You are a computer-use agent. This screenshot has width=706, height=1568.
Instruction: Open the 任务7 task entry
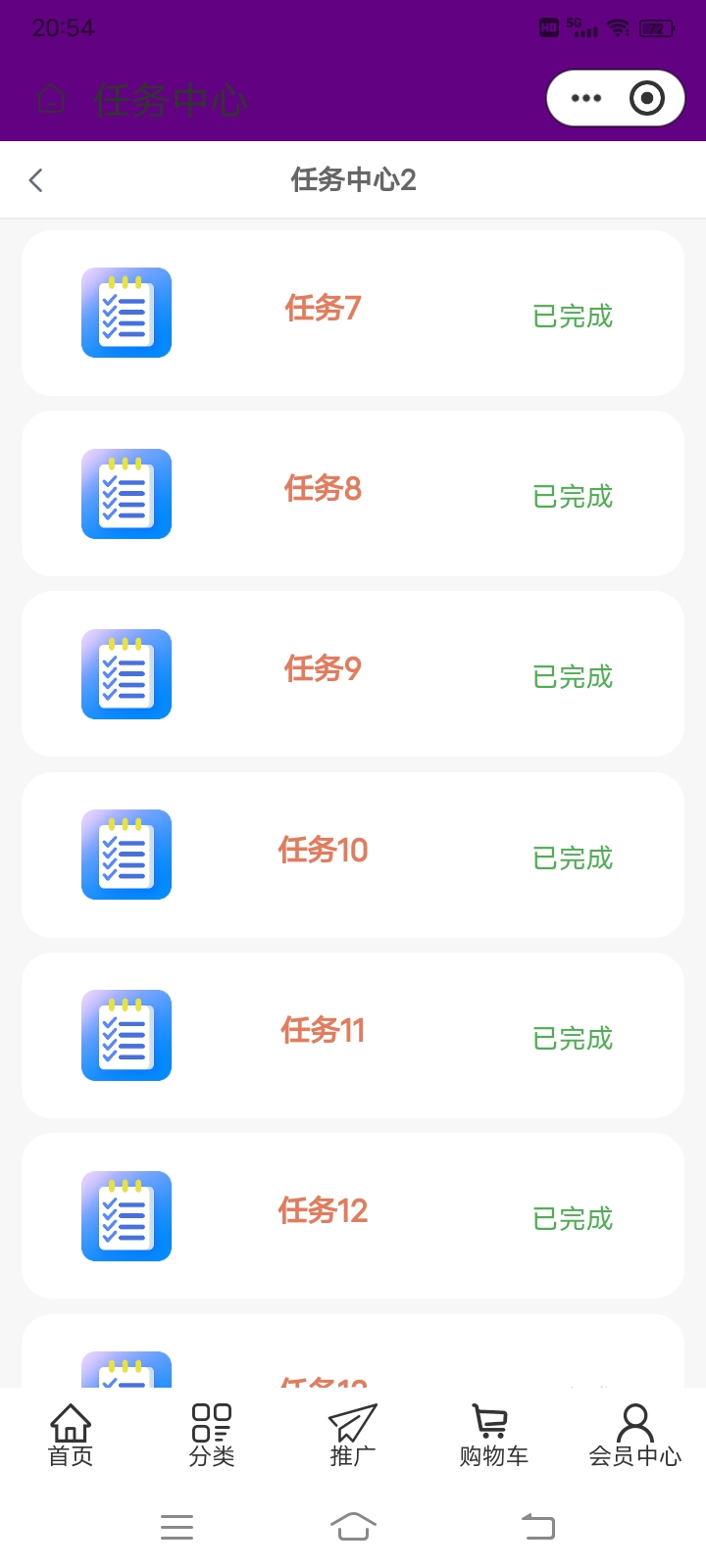click(x=324, y=309)
